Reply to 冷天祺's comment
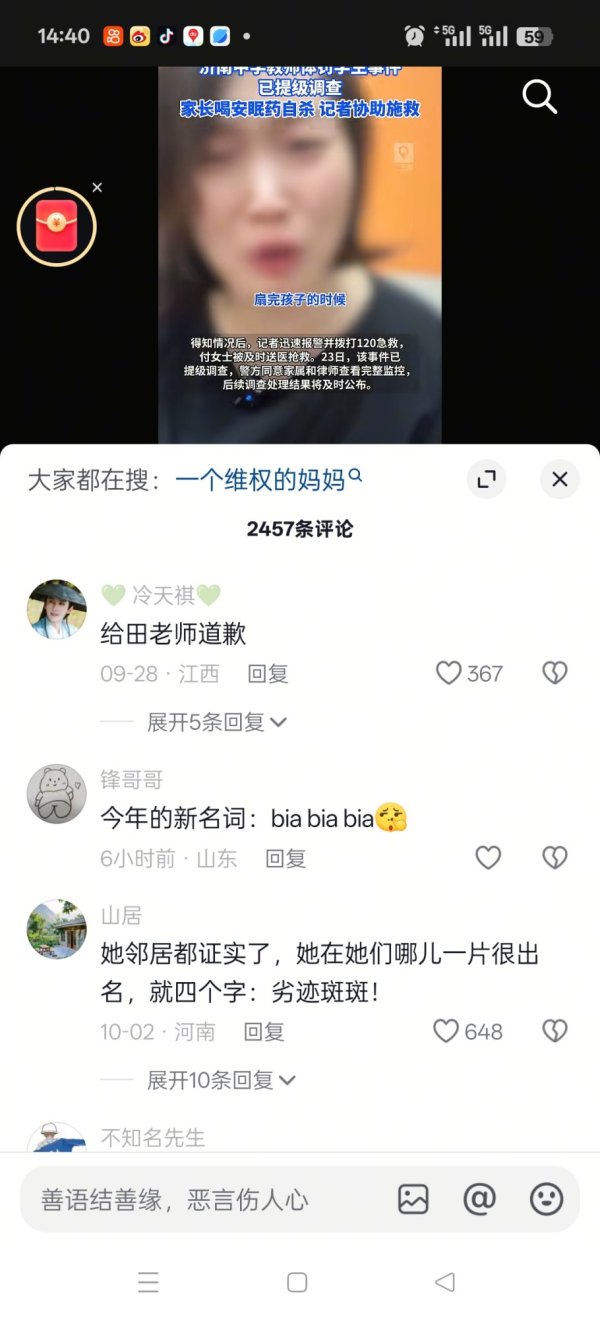Image resolution: width=600 pixels, height=1319 pixels. tap(268, 674)
